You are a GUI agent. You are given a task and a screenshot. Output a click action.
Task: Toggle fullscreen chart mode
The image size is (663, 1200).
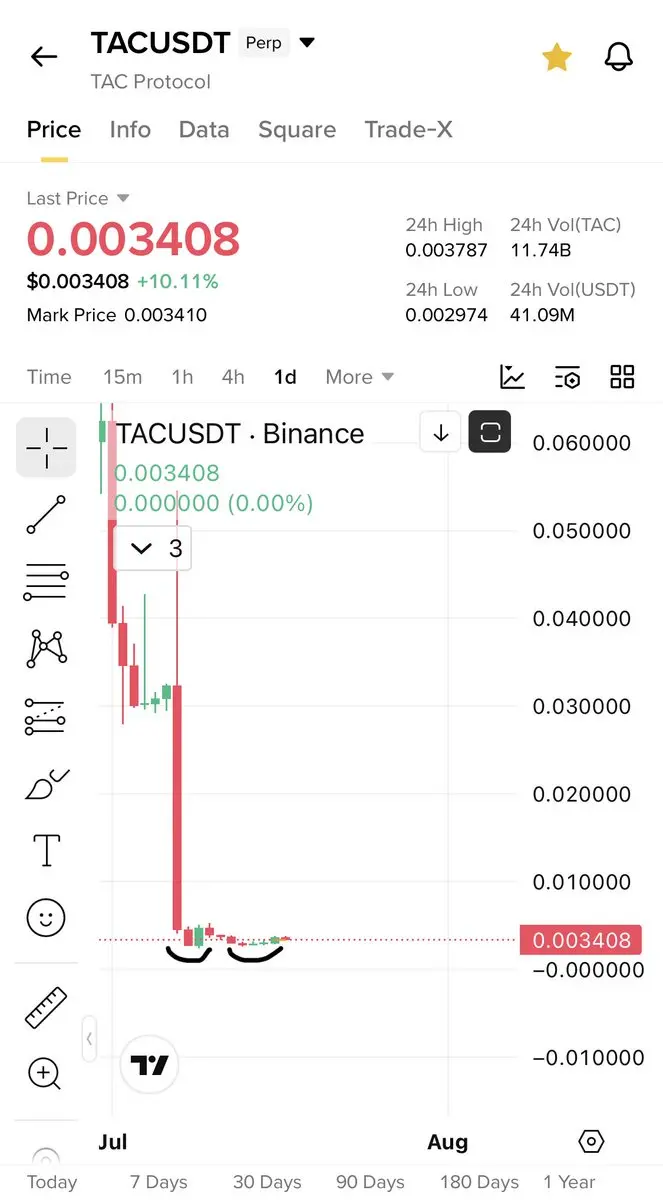coord(490,432)
